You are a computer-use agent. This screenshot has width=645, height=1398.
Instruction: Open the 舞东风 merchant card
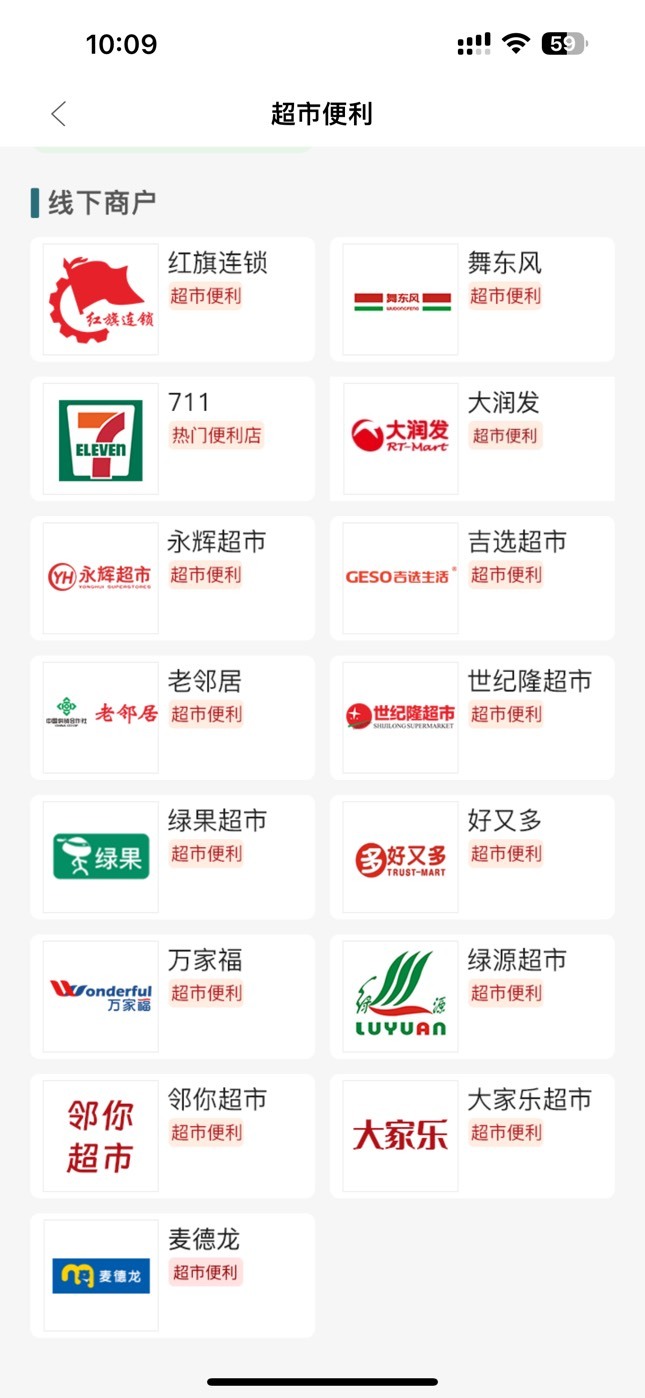pos(472,299)
